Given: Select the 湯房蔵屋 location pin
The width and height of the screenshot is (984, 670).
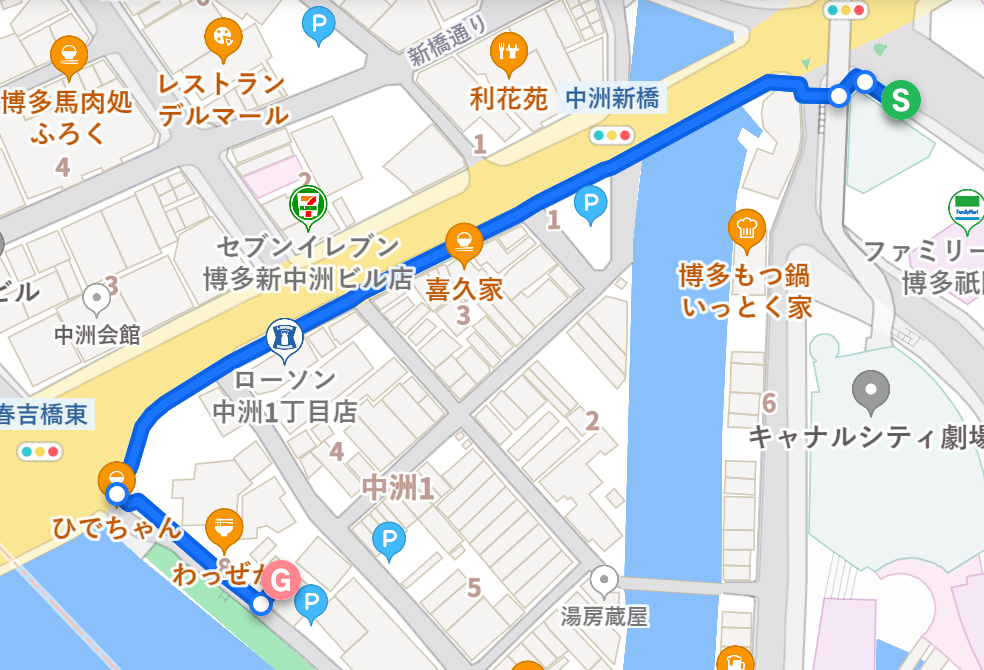Looking at the screenshot, I should (x=603, y=579).
